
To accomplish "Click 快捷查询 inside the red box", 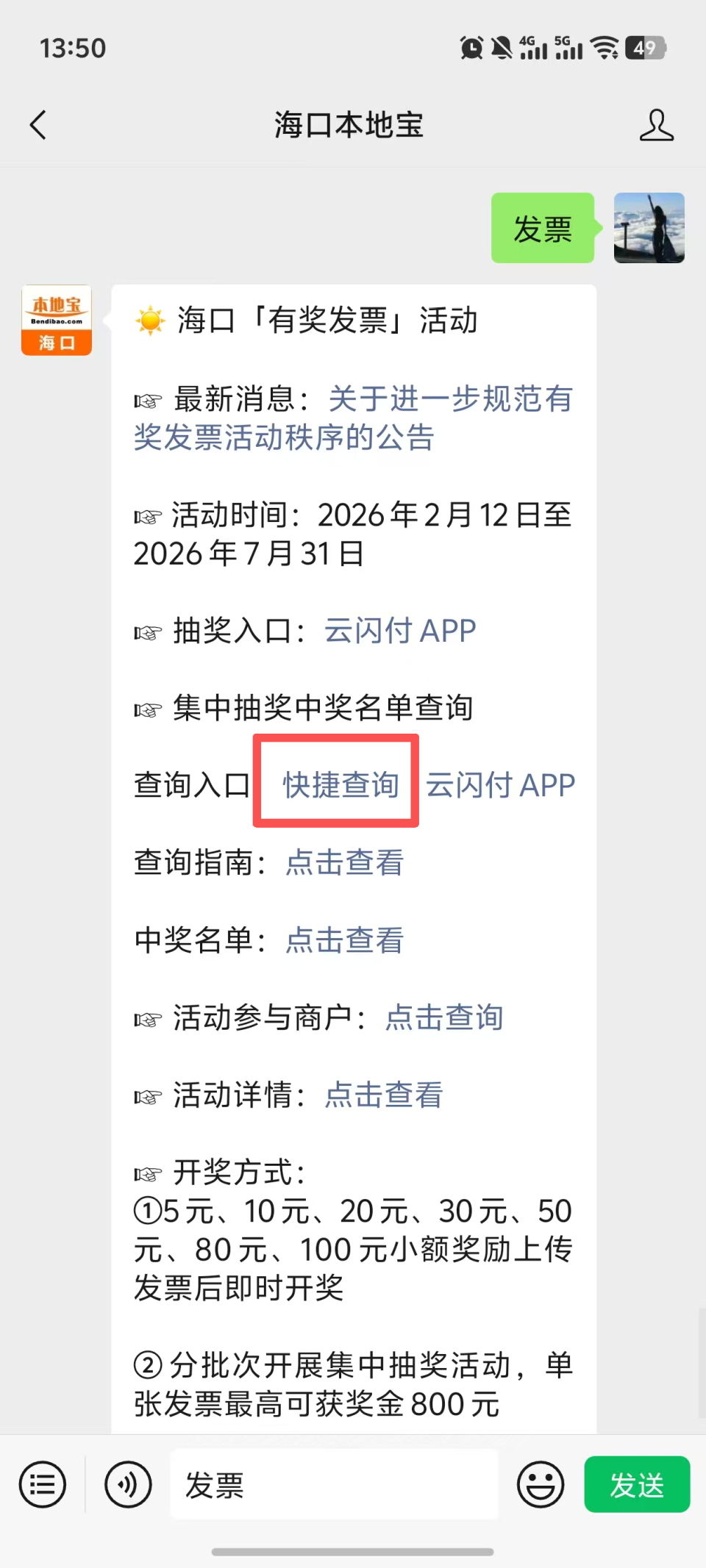I will pyautogui.click(x=335, y=784).
